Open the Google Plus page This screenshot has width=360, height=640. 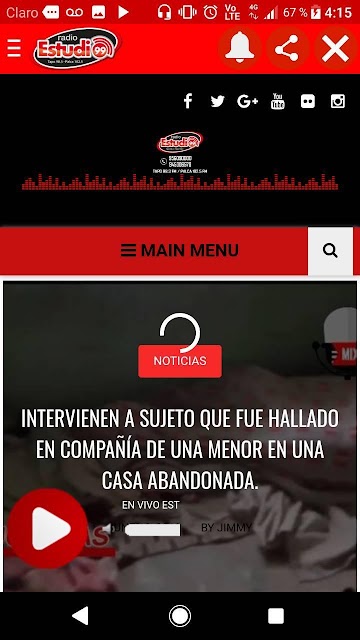click(247, 101)
